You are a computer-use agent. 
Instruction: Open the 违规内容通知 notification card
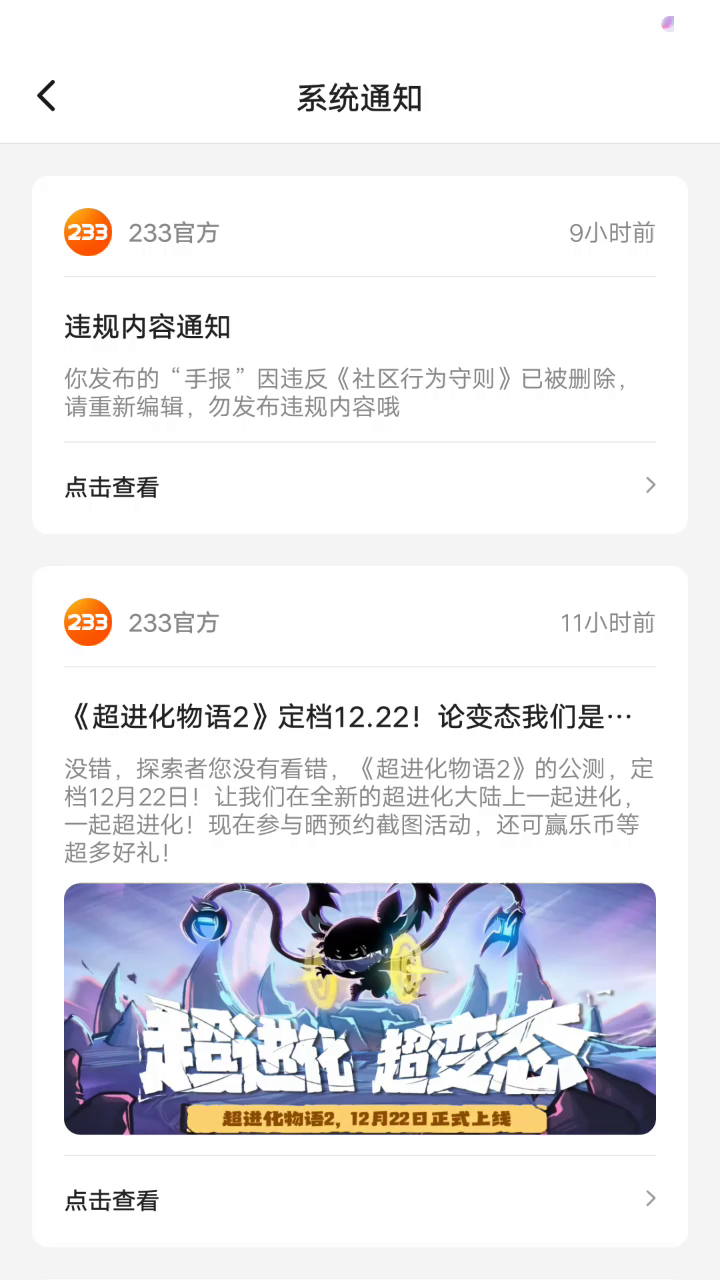360,365
